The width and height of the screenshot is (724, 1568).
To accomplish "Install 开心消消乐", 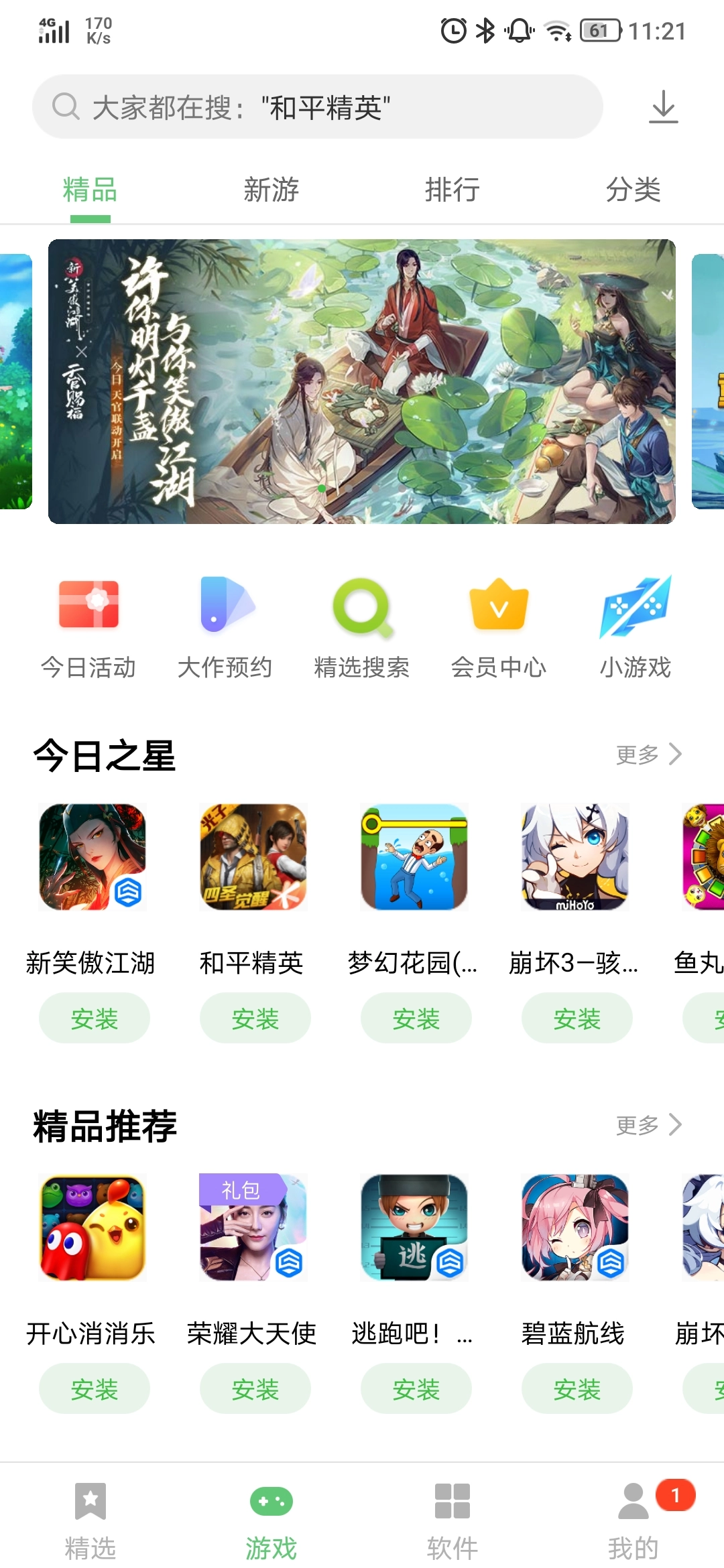I will 94,1389.
